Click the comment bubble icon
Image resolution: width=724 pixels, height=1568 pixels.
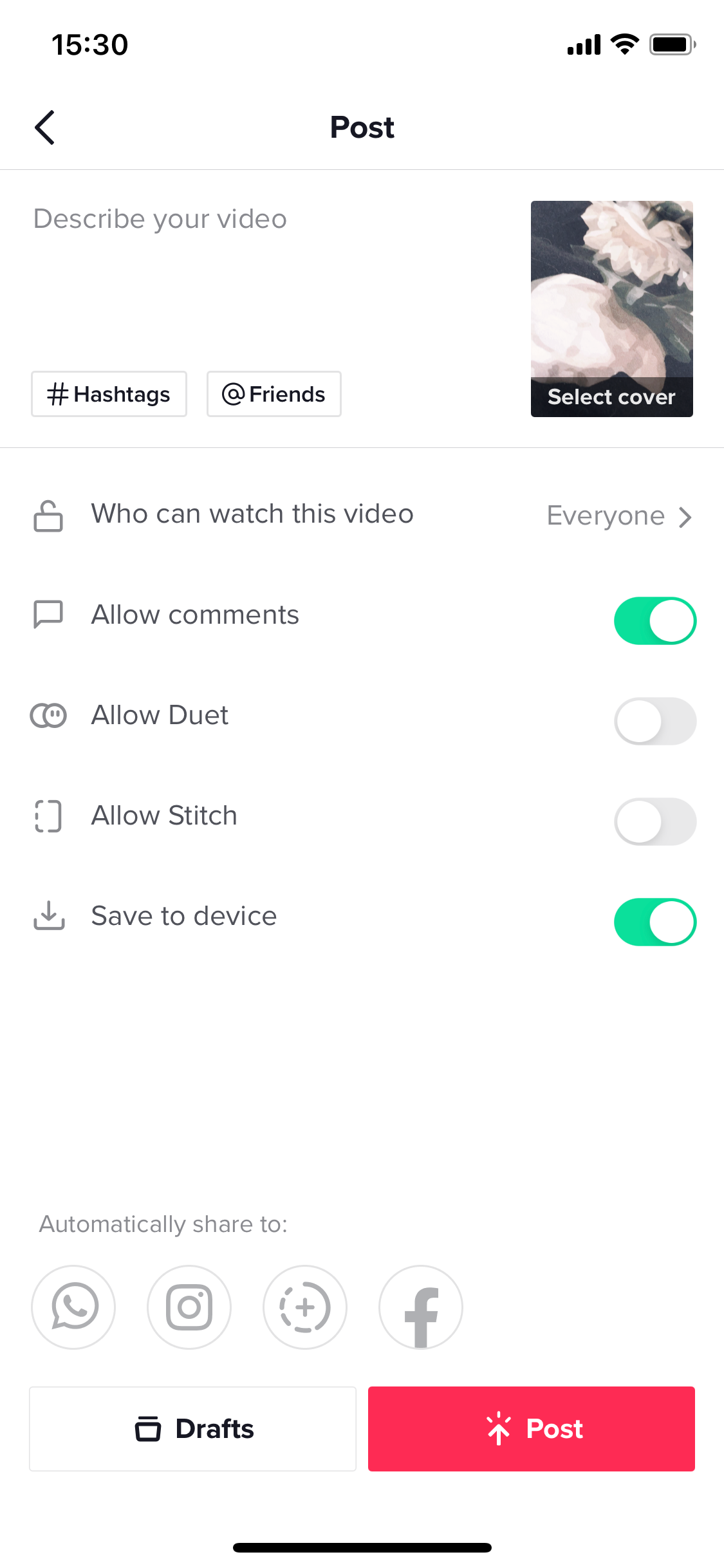point(48,615)
